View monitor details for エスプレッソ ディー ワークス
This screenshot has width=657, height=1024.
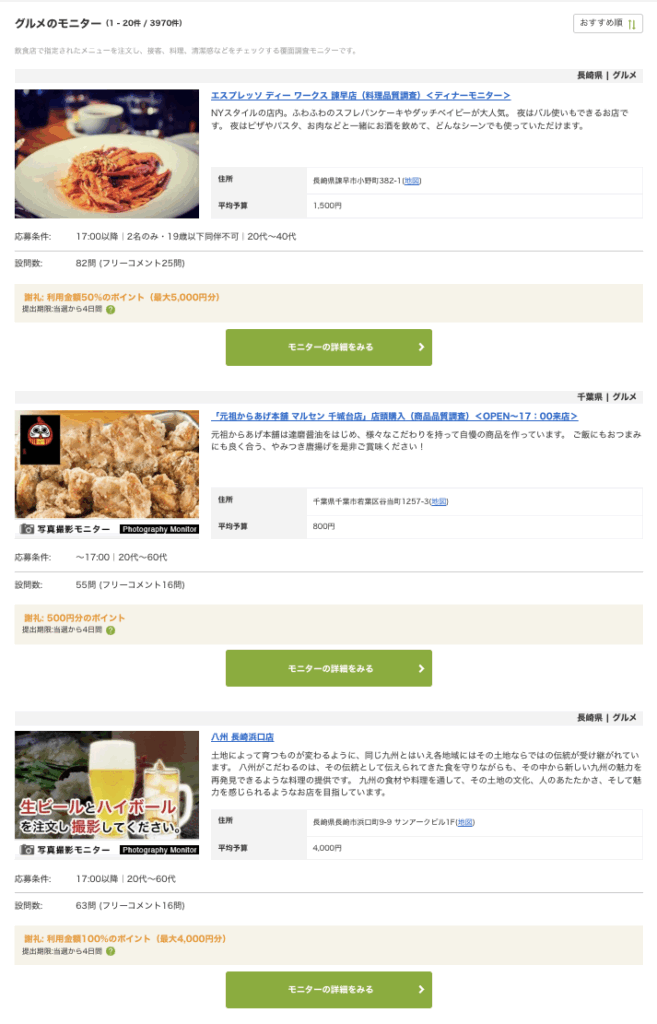point(329,347)
